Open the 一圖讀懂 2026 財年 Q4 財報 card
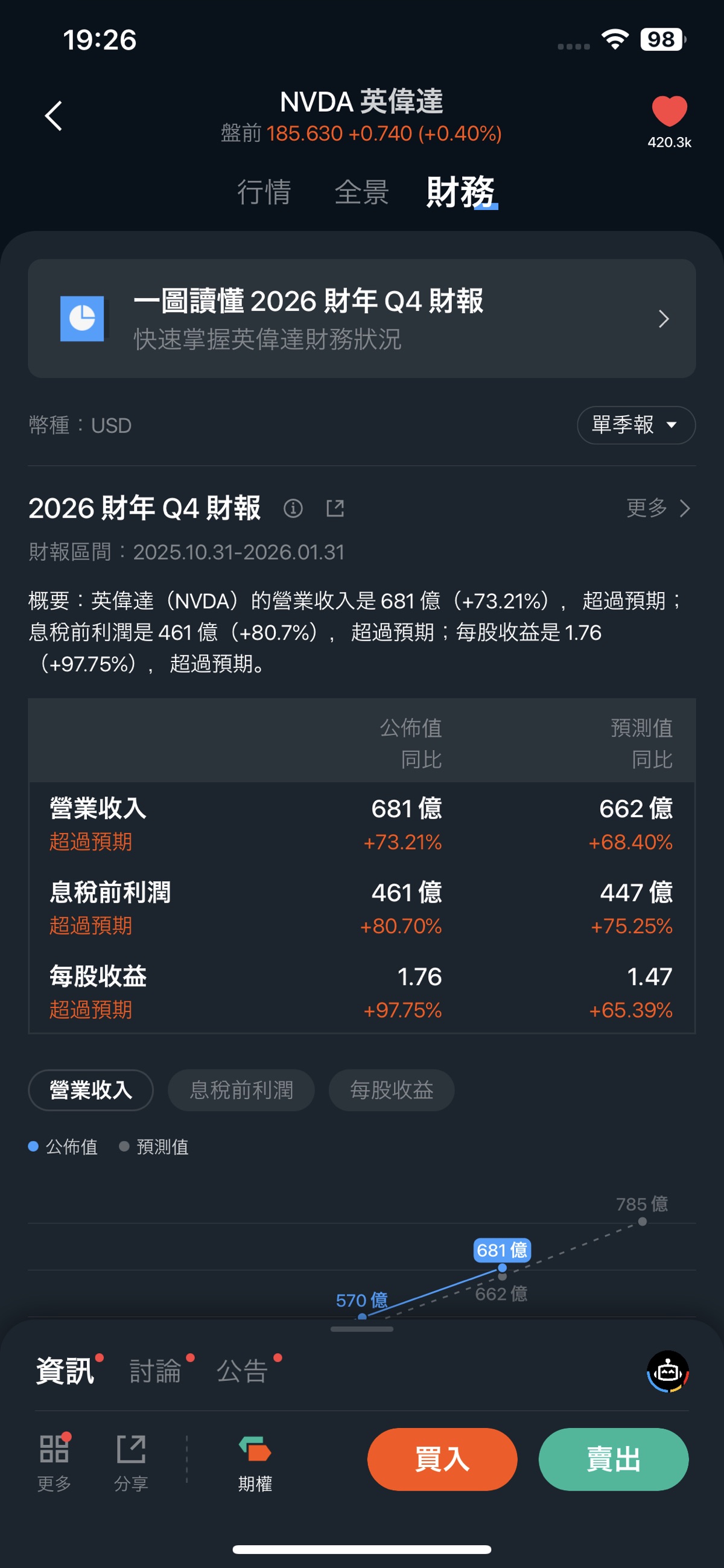724x1568 pixels. pos(361,318)
